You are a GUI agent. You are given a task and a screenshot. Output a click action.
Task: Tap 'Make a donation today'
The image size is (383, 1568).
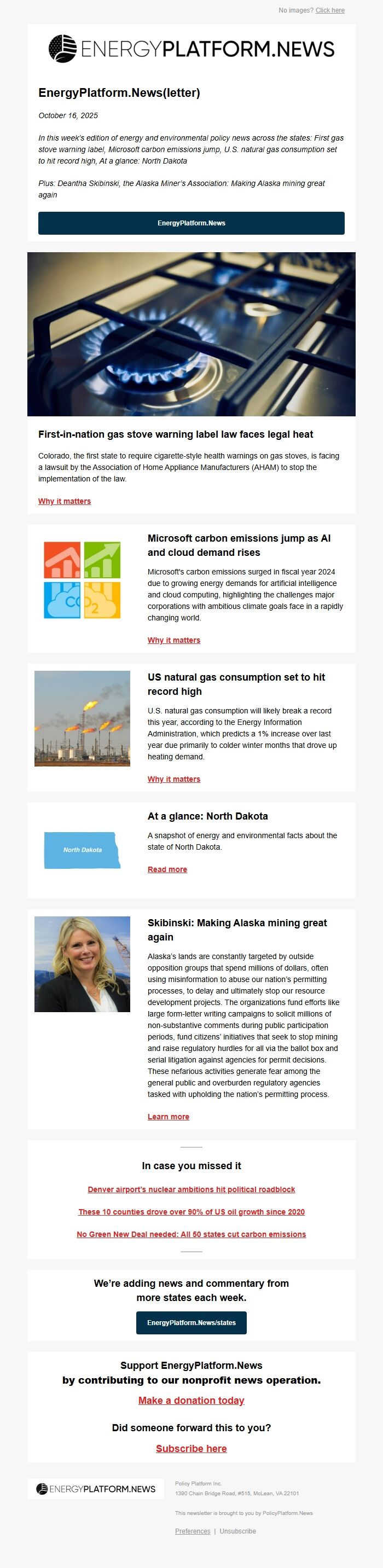point(191,1399)
